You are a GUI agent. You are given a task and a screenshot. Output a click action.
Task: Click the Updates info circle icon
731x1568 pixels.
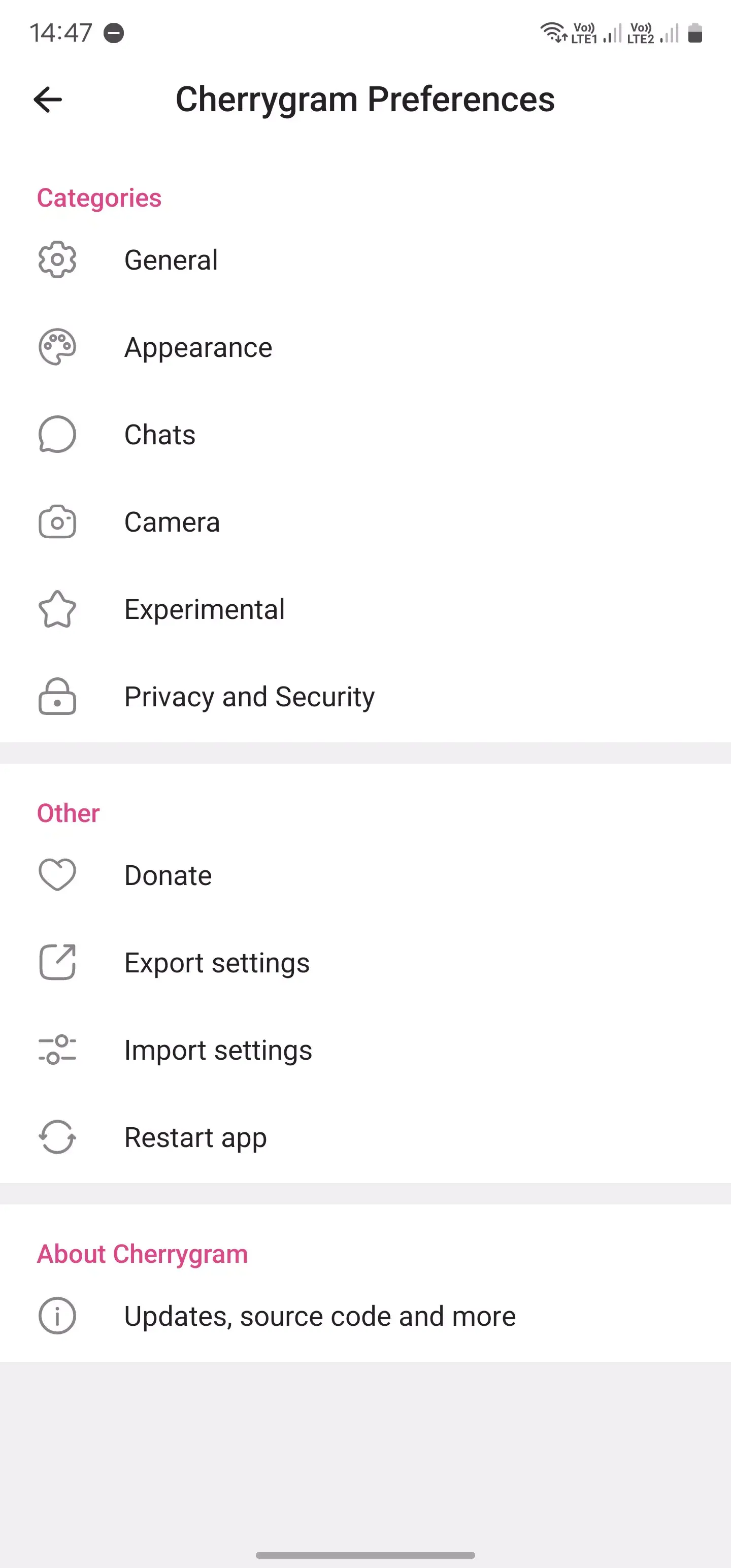click(x=57, y=1315)
